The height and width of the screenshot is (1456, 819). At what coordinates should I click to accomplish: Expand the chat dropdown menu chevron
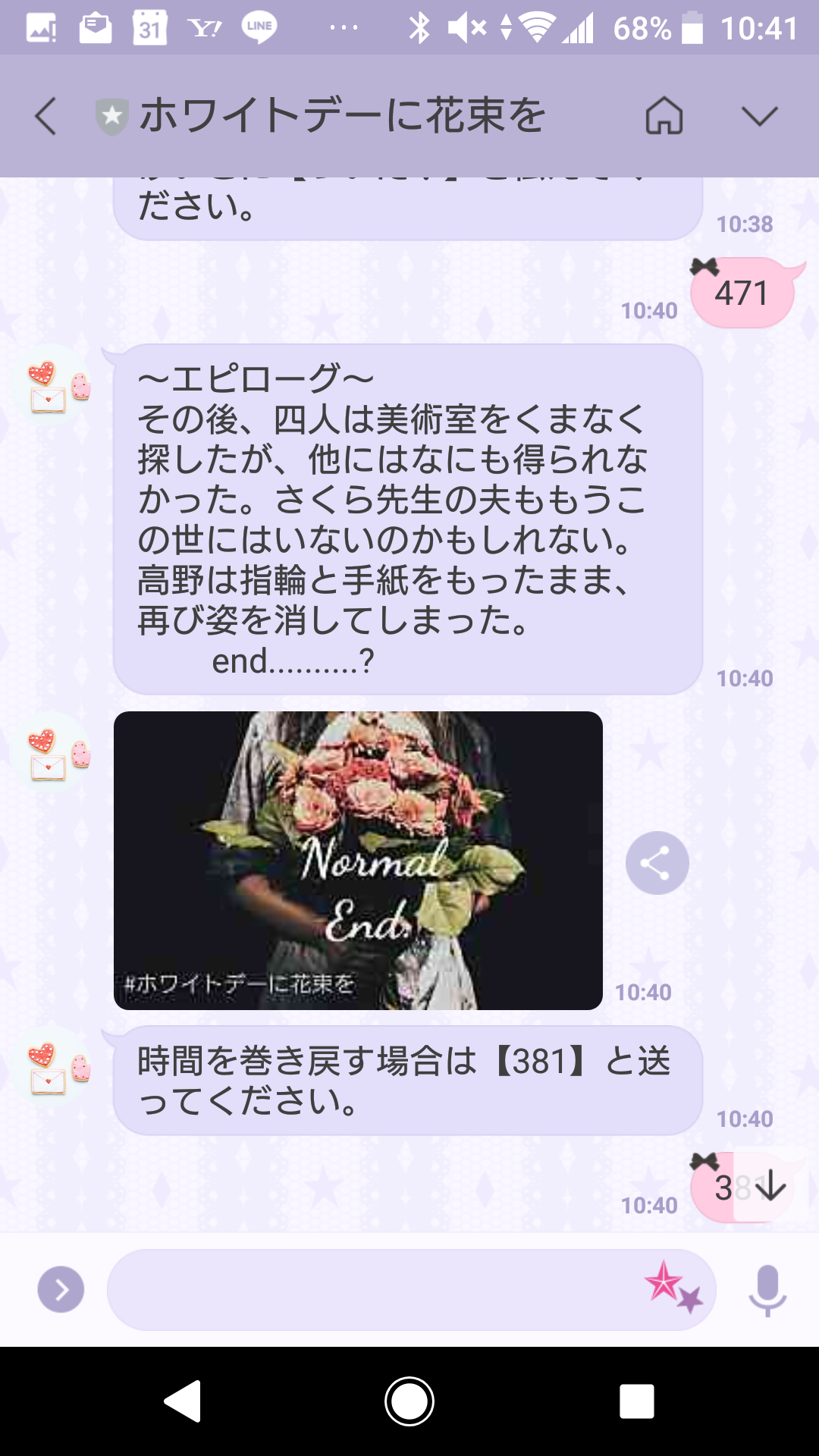759,116
